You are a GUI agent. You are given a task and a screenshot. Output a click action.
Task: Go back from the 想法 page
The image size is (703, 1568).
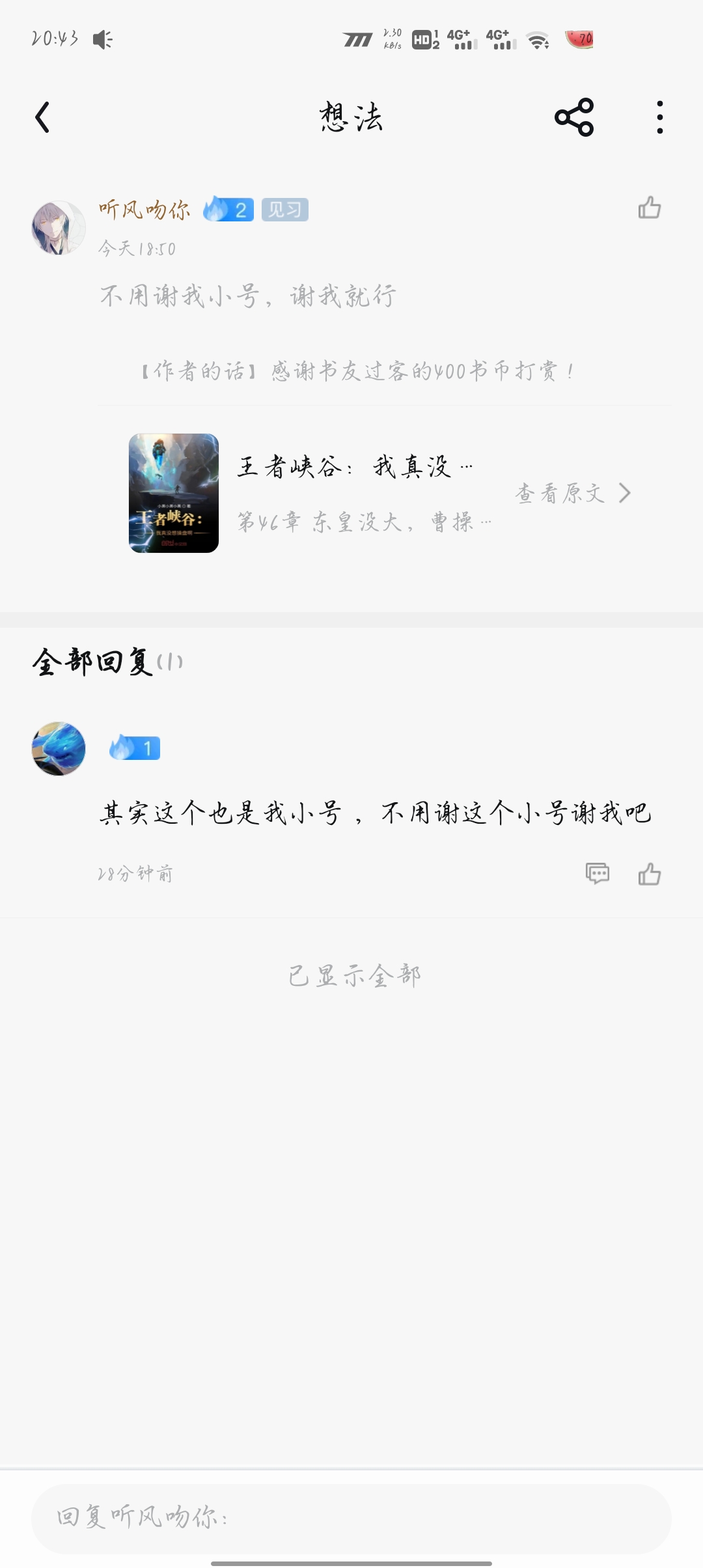tap(43, 118)
